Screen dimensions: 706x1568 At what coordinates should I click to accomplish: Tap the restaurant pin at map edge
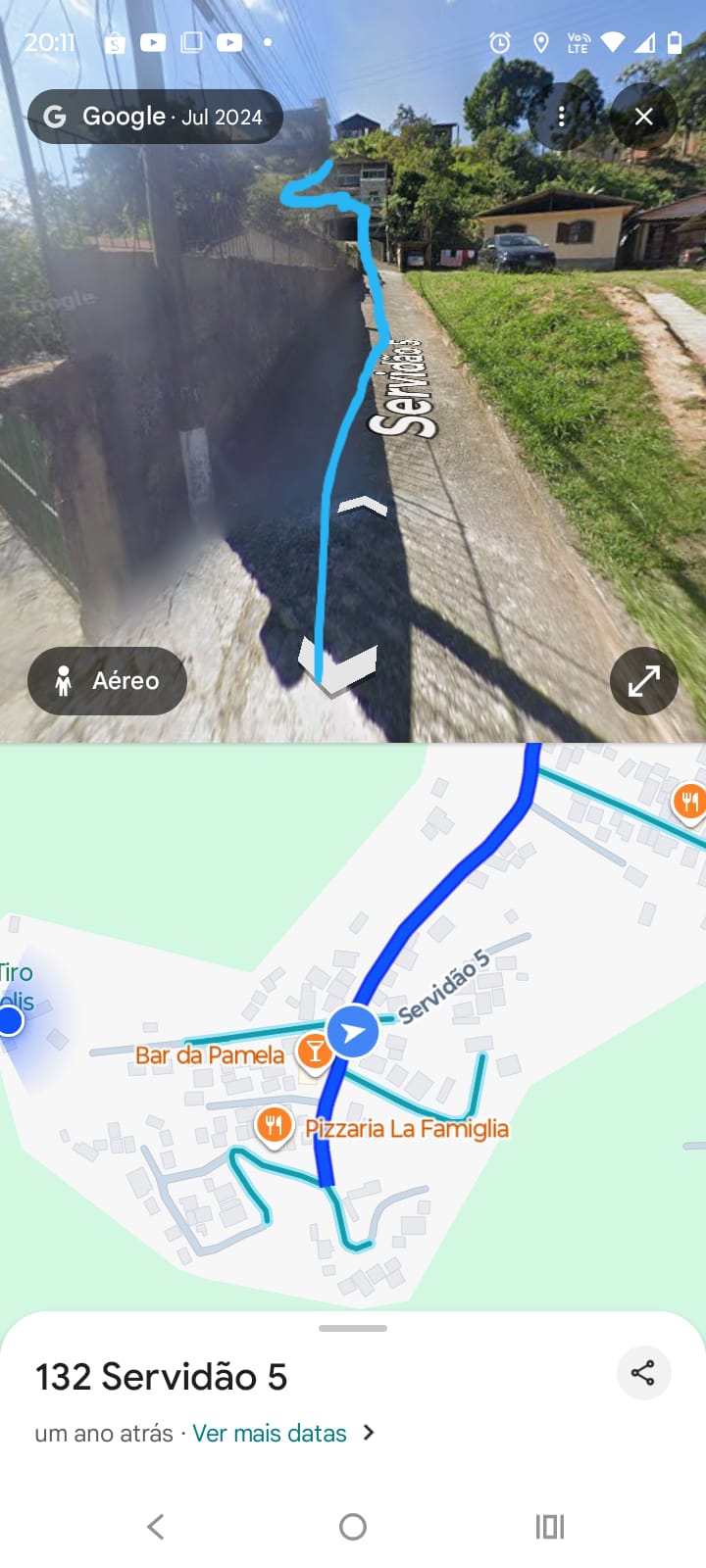click(x=689, y=802)
